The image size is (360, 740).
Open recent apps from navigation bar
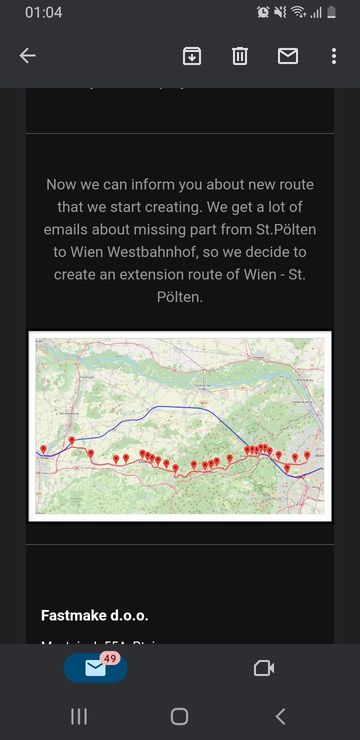tap(79, 716)
